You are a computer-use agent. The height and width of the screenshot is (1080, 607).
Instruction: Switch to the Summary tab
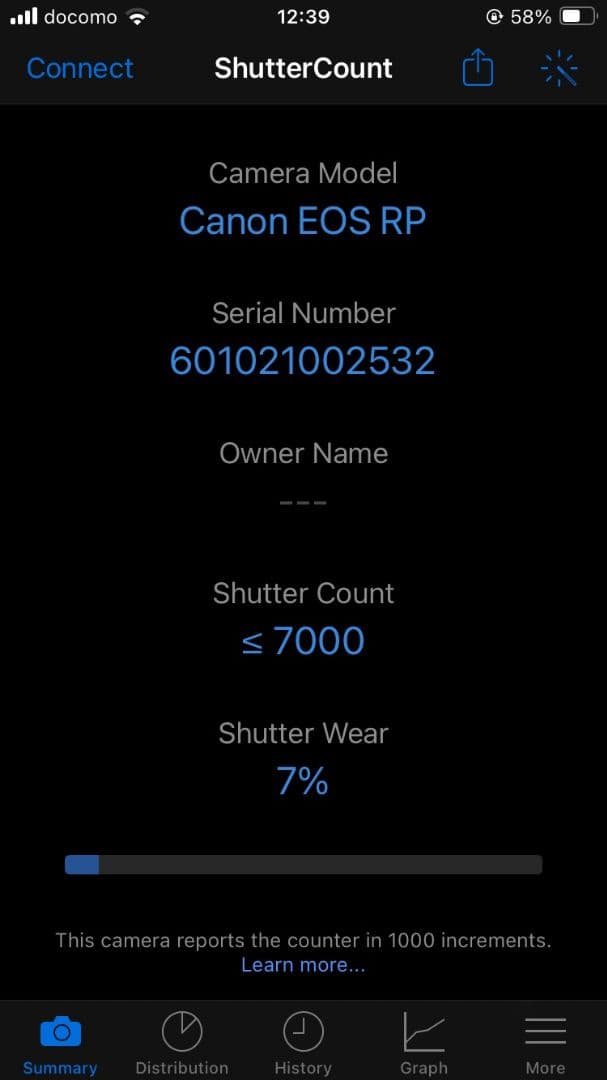[60, 1042]
